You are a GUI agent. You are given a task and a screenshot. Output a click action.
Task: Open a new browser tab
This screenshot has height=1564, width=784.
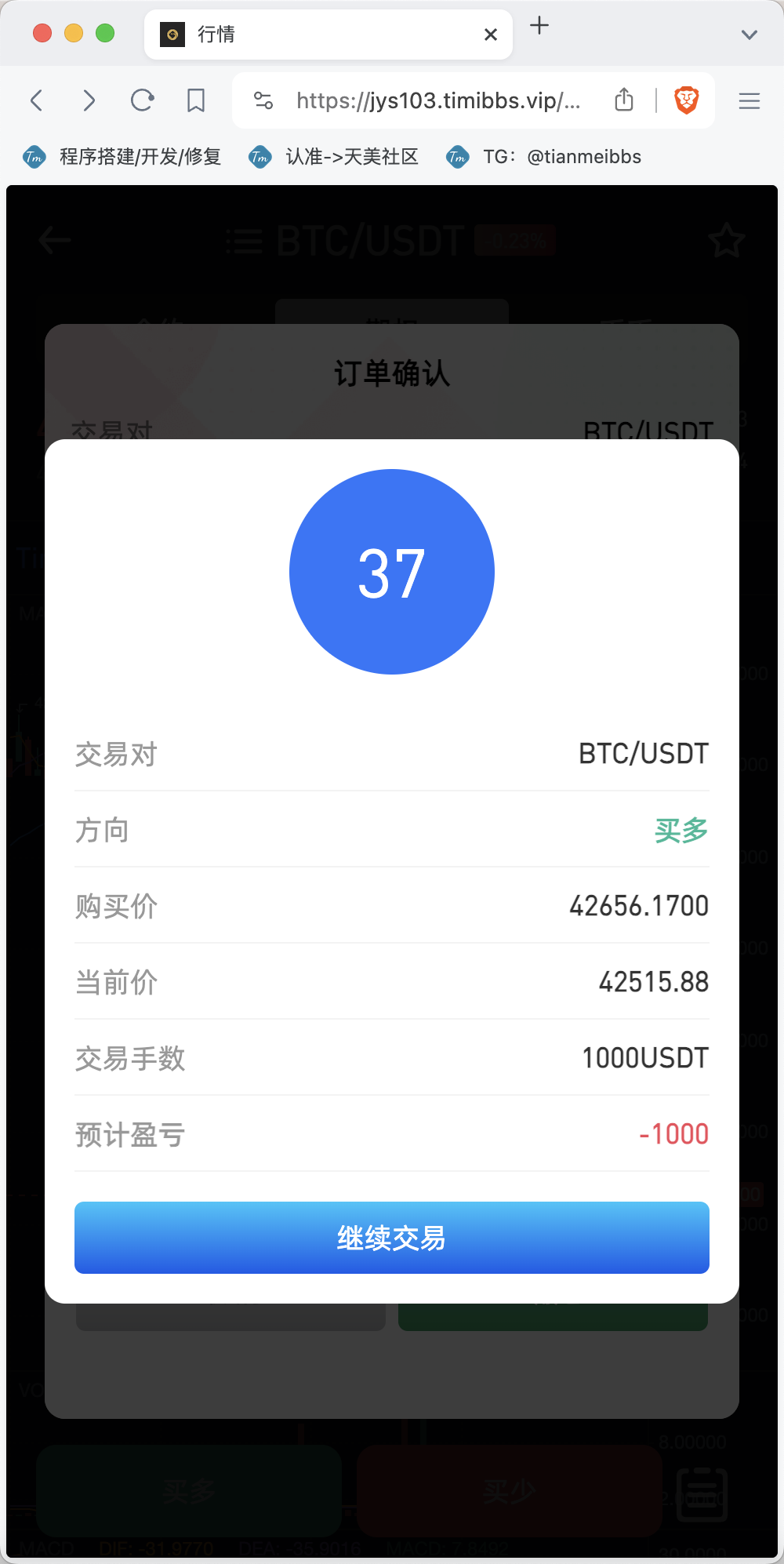pyautogui.click(x=539, y=26)
